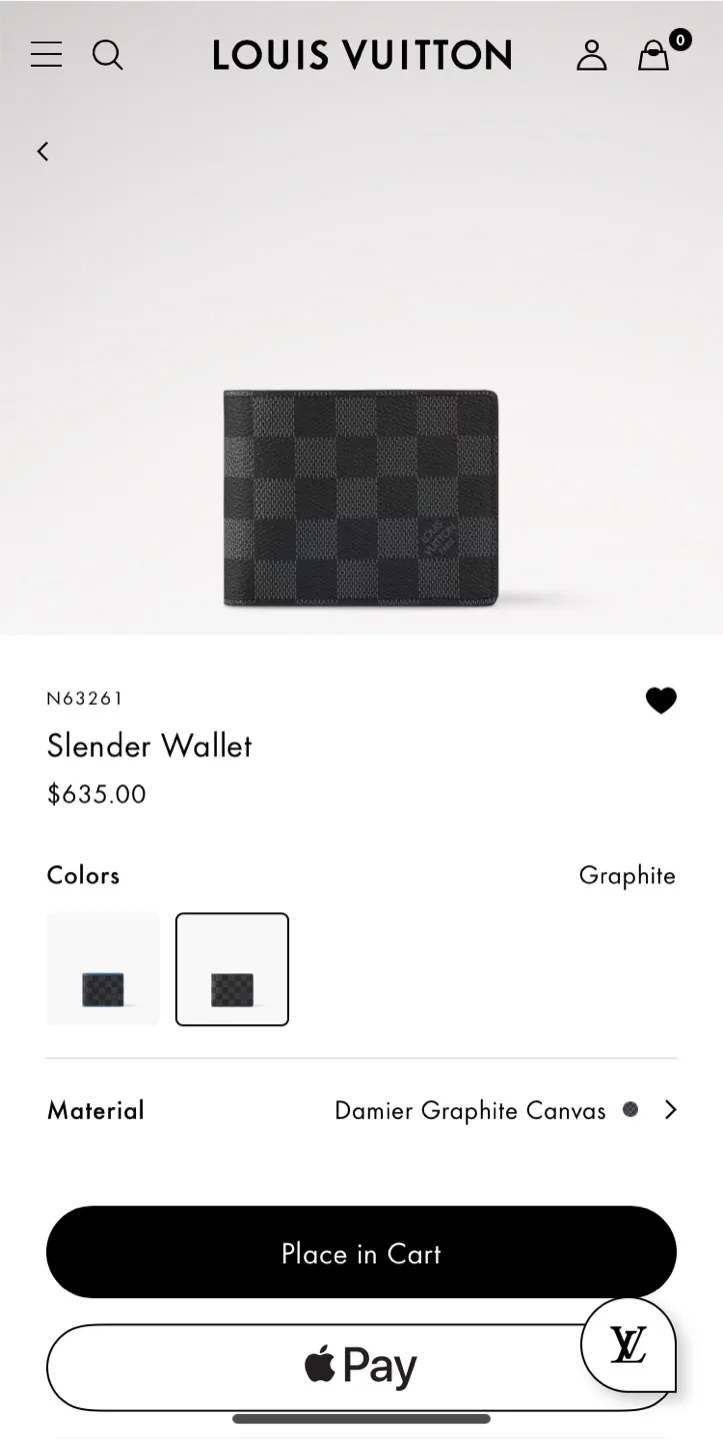Viewport: 723px width, 1440px height.
Task: Tap Place in Cart
Action: [x=361, y=1253]
